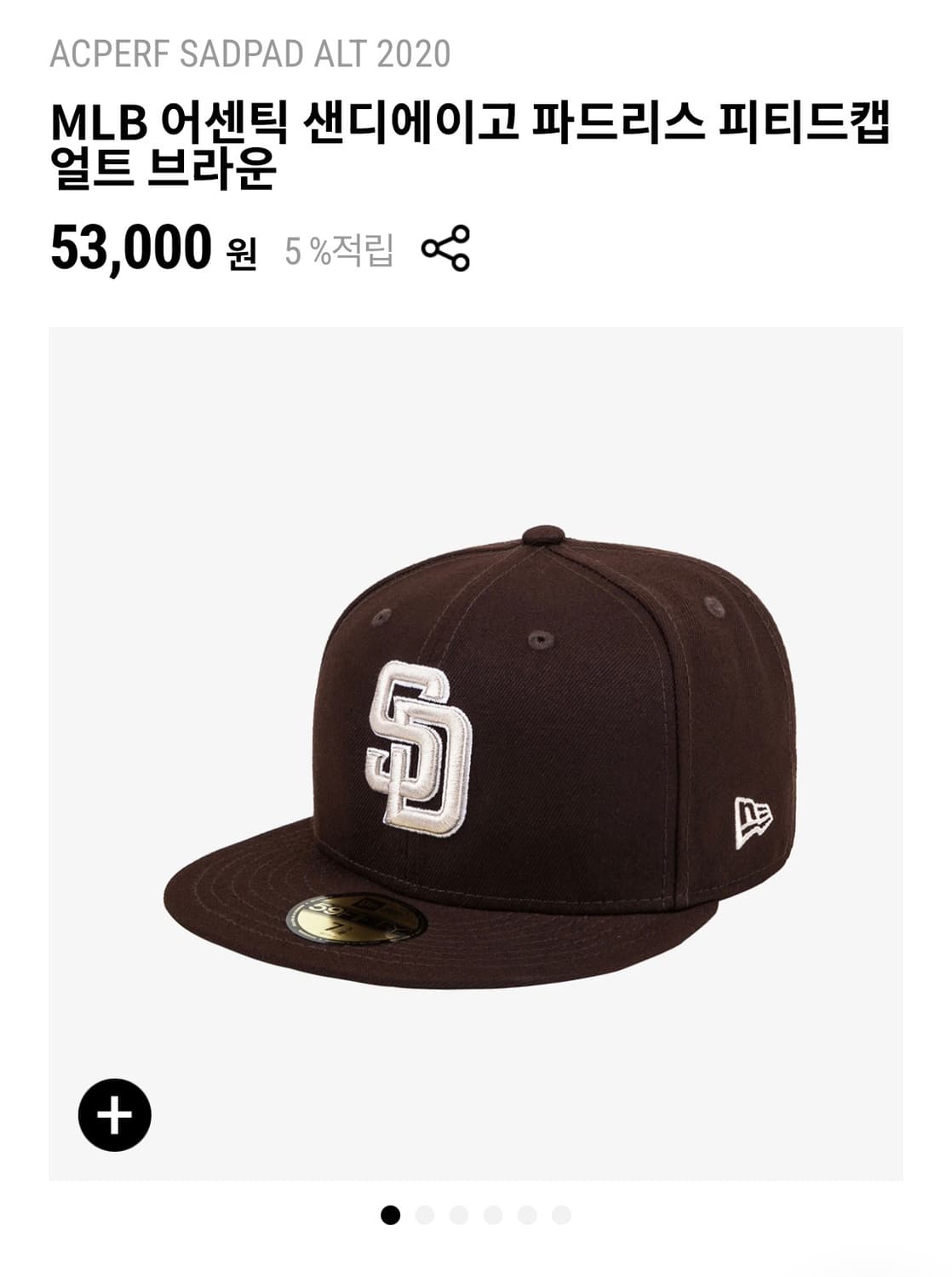Image resolution: width=952 pixels, height=1277 pixels.
Task: Click the share network icon to share product
Action: tap(446, 249)
